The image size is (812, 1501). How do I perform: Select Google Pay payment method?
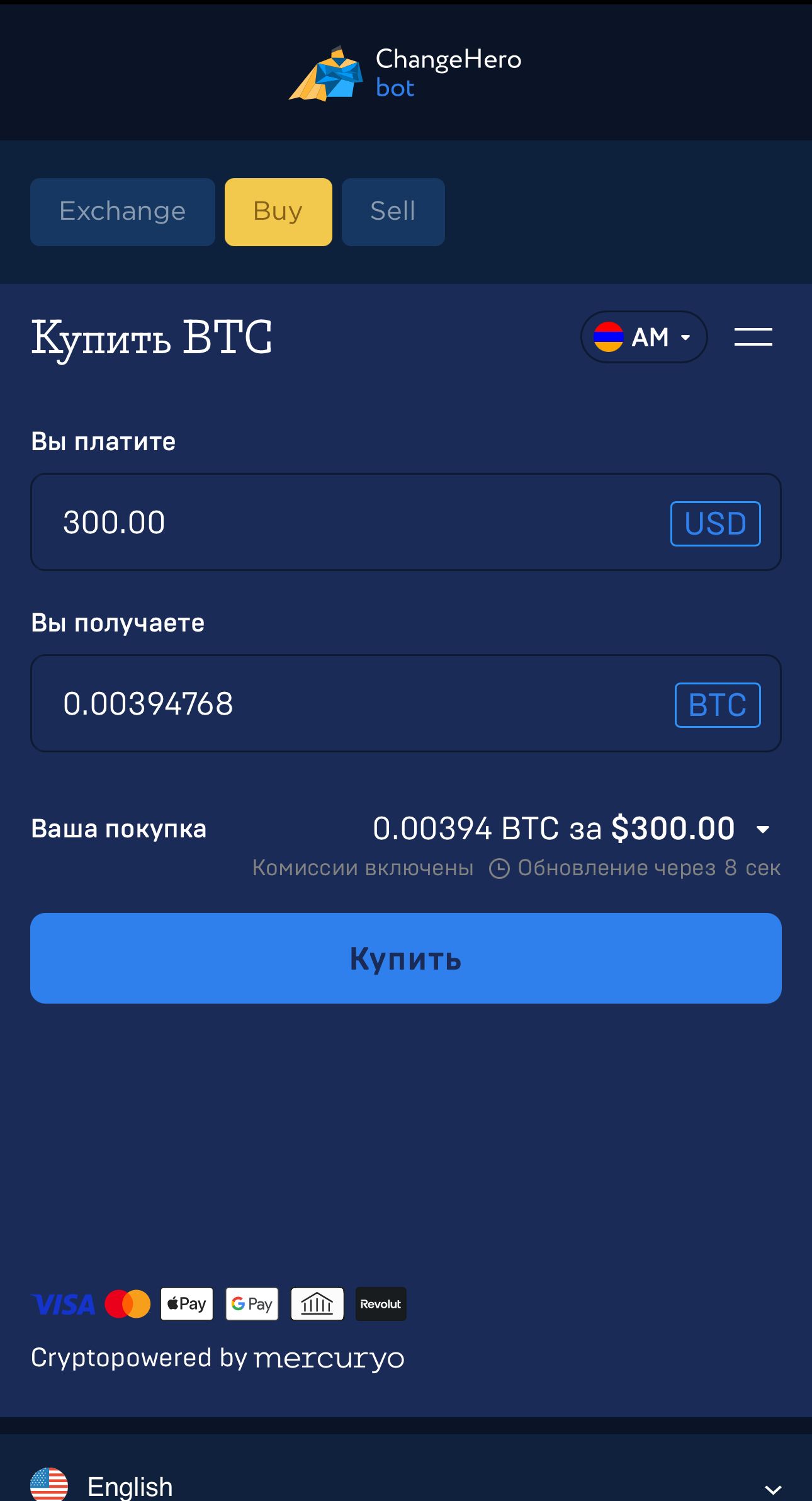(251, 1304)
